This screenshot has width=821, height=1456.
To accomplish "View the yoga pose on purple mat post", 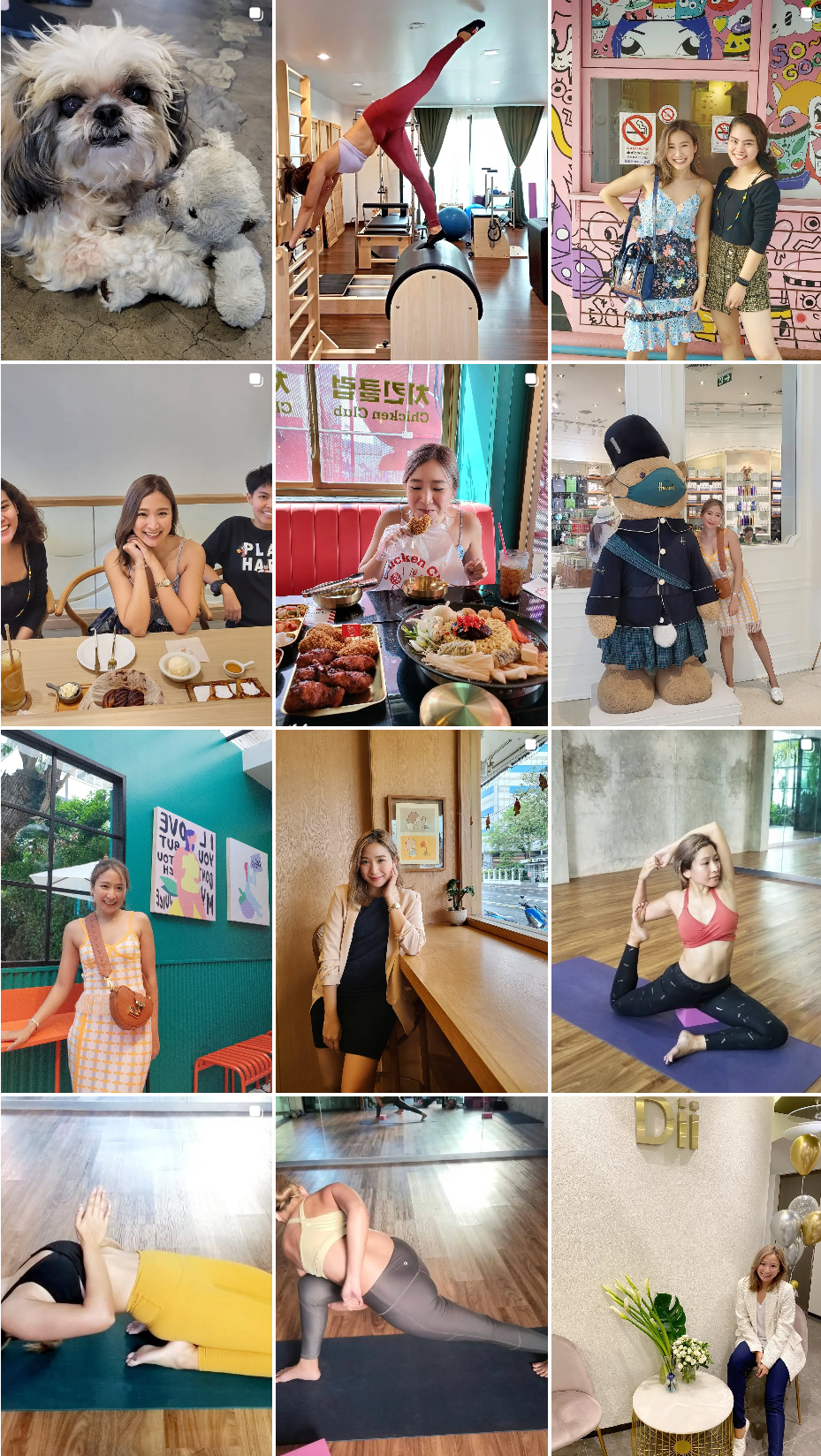I will (x=686, y=911).
